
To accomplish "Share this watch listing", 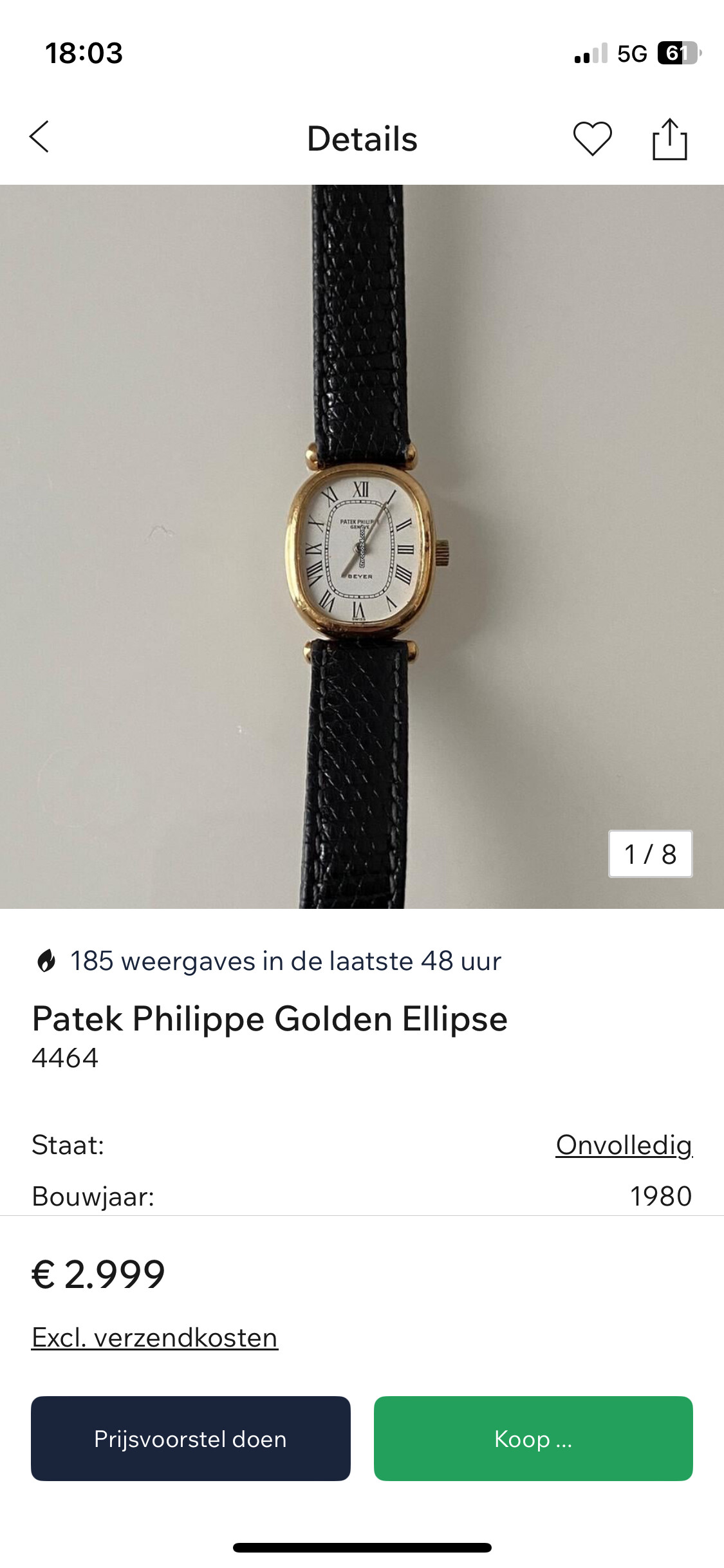I will [x=670, y=138].
